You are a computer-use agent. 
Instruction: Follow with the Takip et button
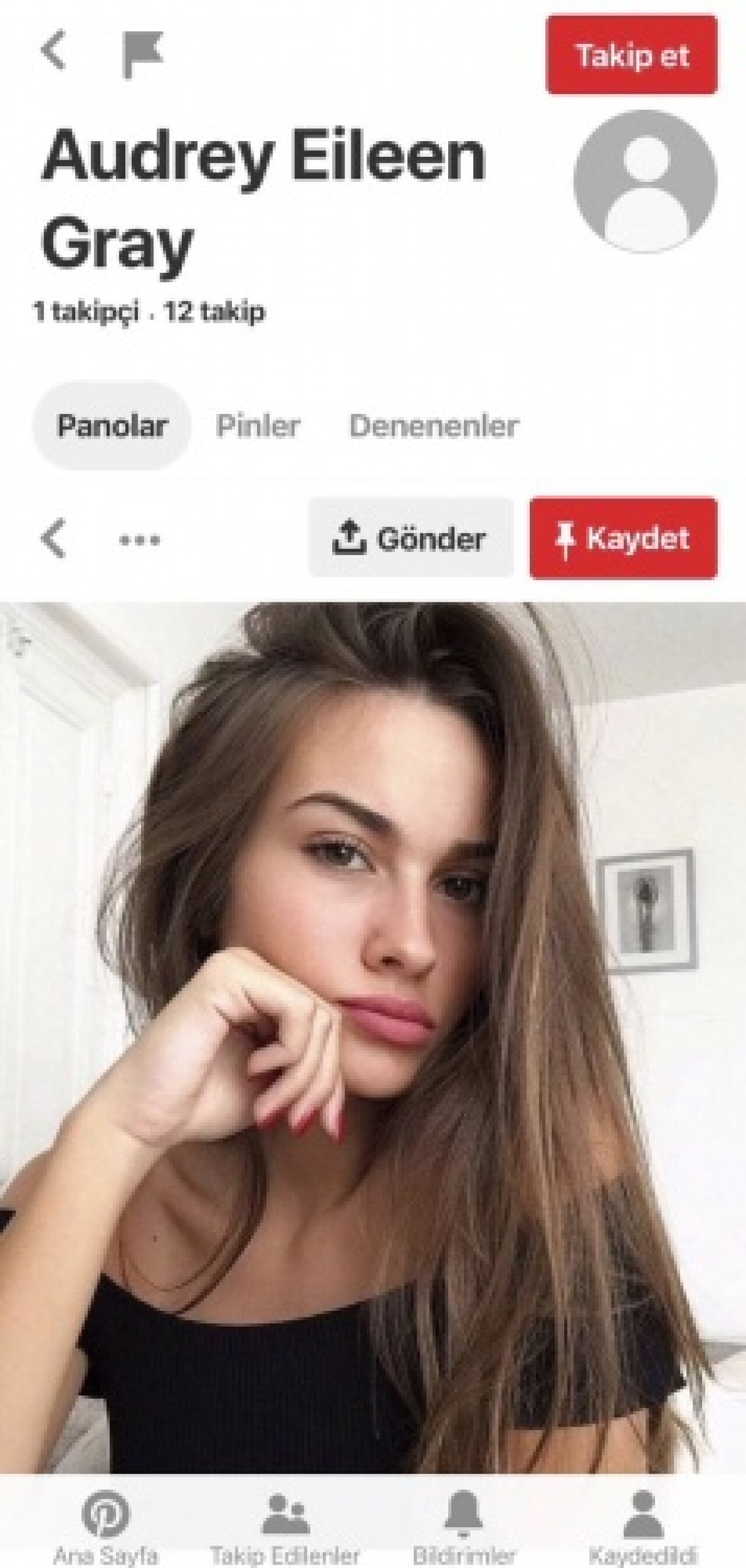coord(632,55)
